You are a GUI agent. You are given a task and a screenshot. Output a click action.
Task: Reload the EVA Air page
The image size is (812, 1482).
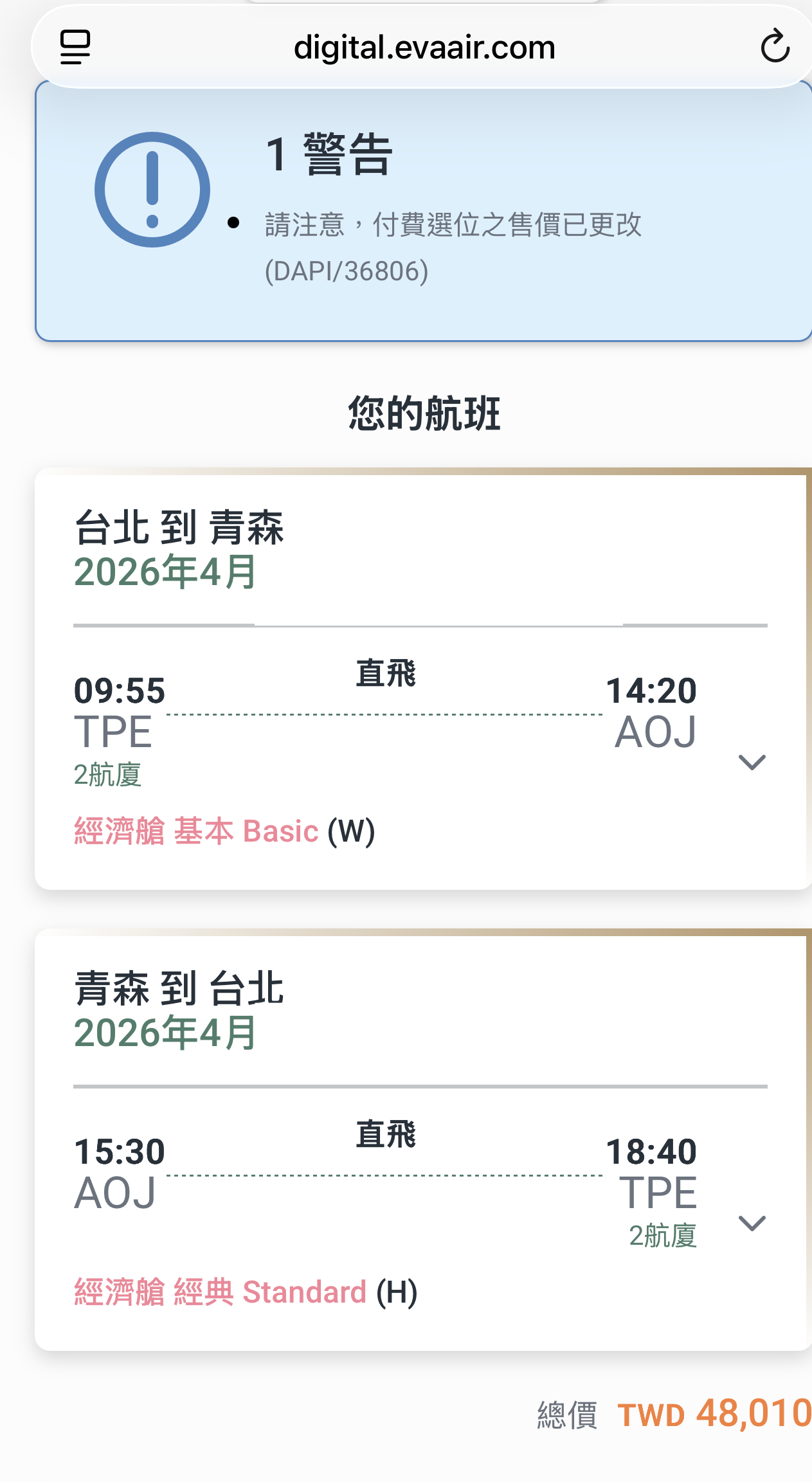pyautogui.click(x=775, y=46)
